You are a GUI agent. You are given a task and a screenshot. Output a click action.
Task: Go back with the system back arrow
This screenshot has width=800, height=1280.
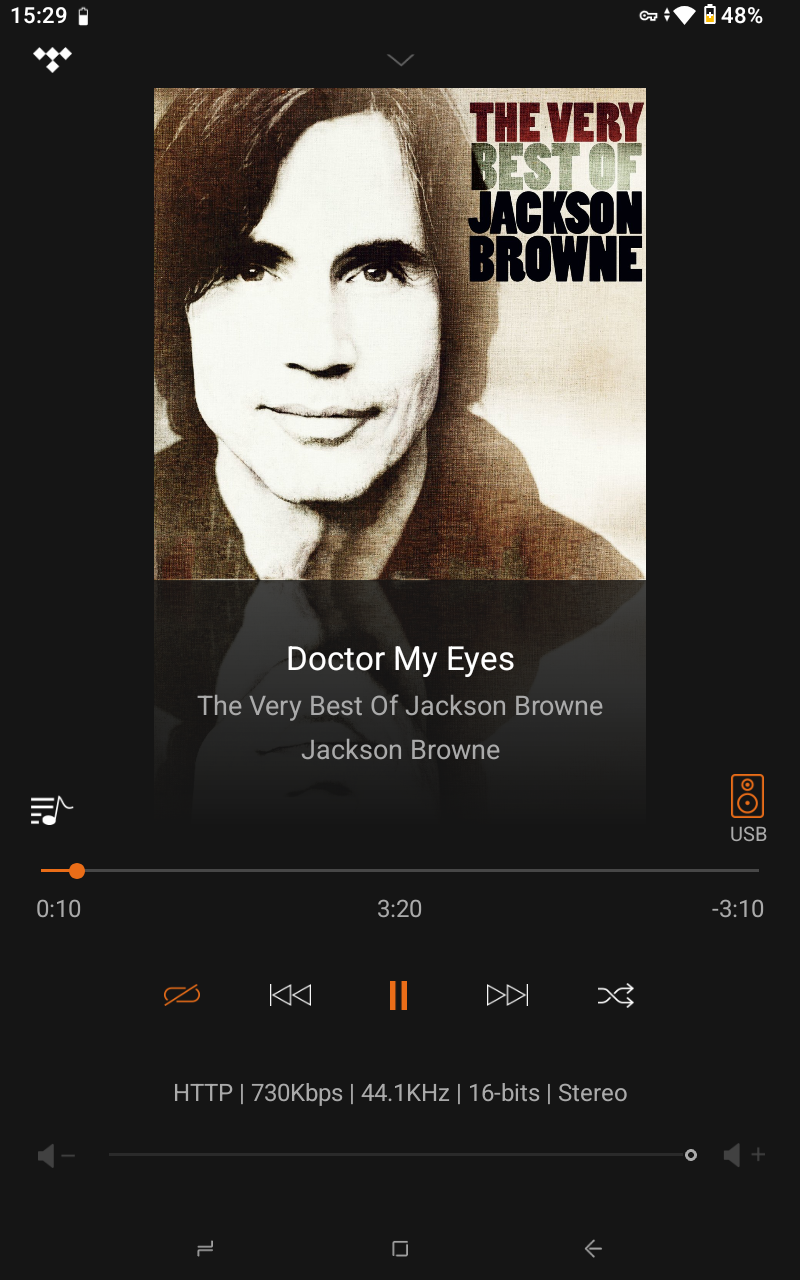(x=593, y=1248)
